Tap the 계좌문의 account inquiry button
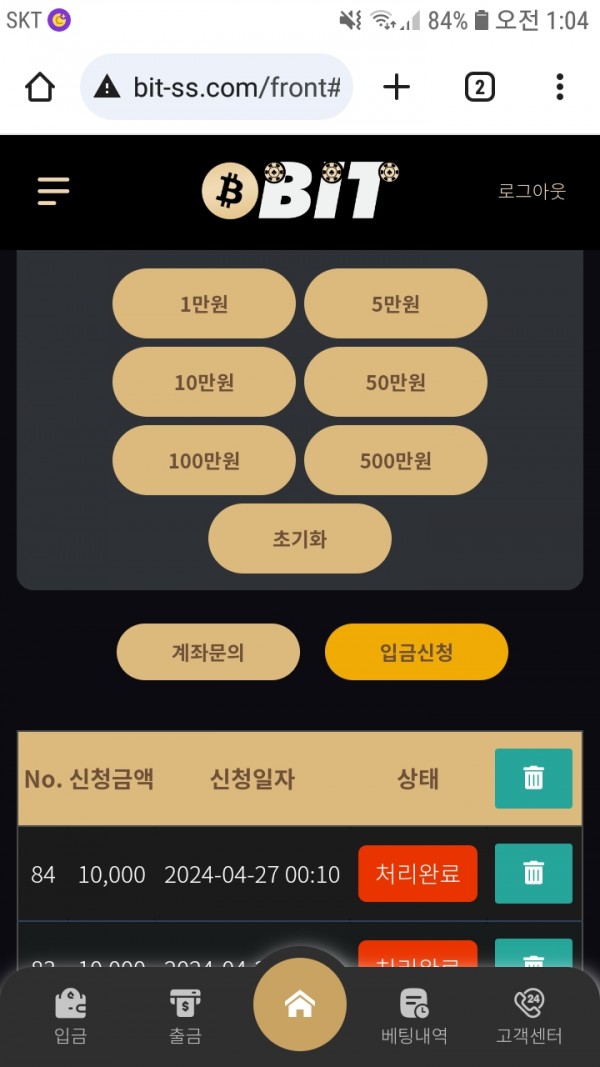 (208, 652)
